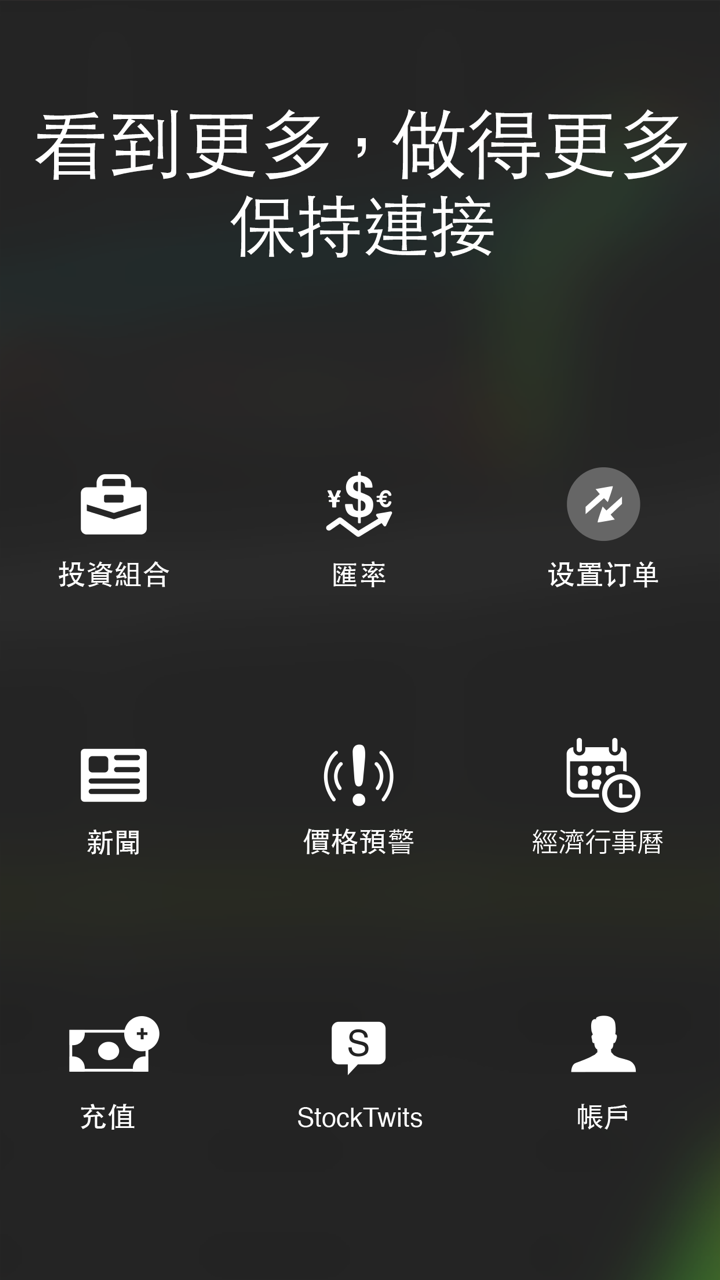Open portfolio via 投資組合 label
720x1280 pixels.
tap(113, 572)
